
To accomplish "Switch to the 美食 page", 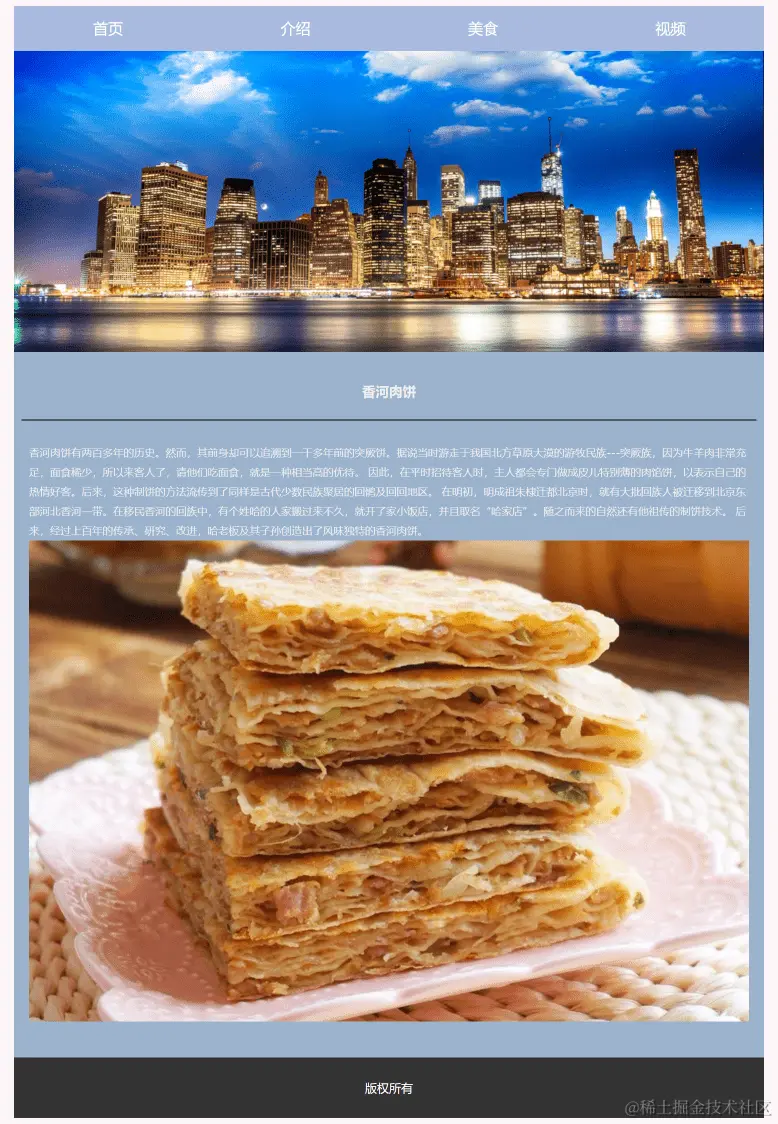I will (482, 29).
